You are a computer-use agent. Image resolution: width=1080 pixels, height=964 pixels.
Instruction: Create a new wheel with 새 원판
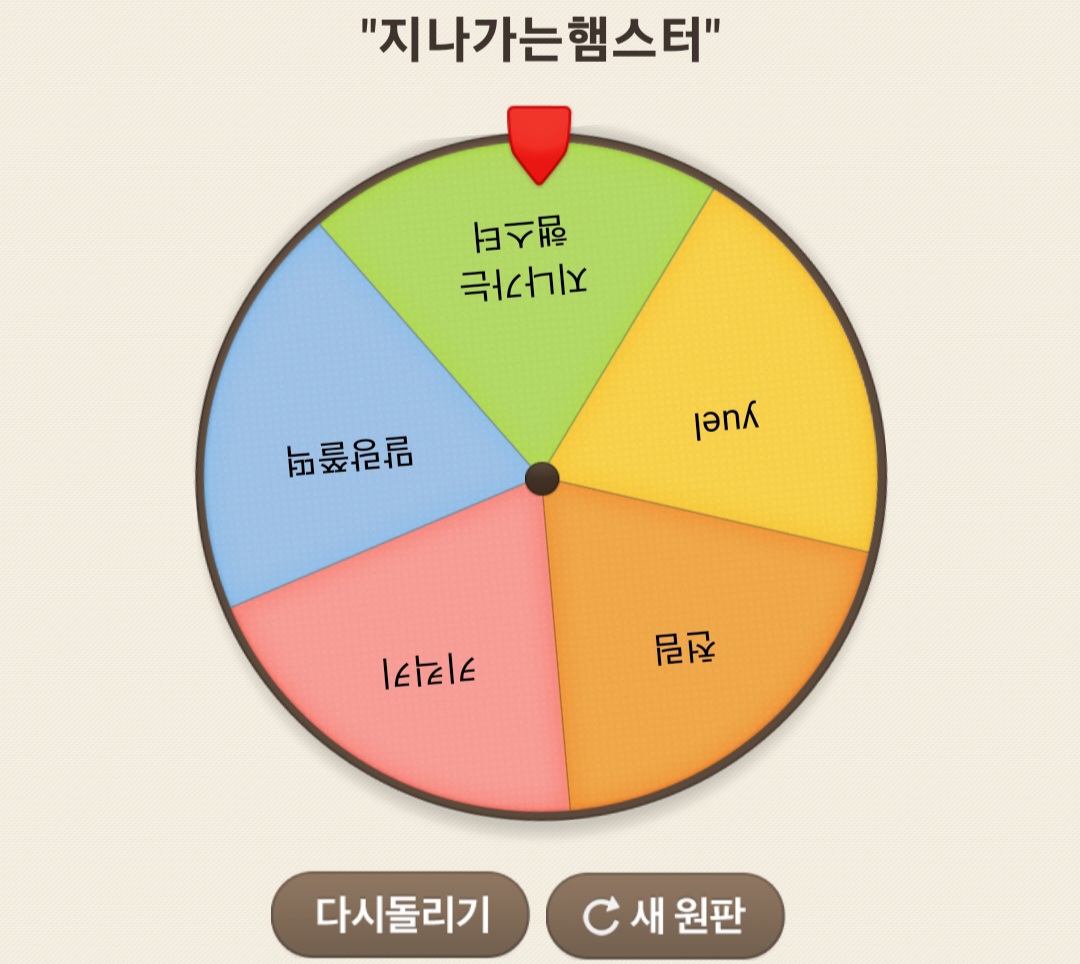[665, 915]
